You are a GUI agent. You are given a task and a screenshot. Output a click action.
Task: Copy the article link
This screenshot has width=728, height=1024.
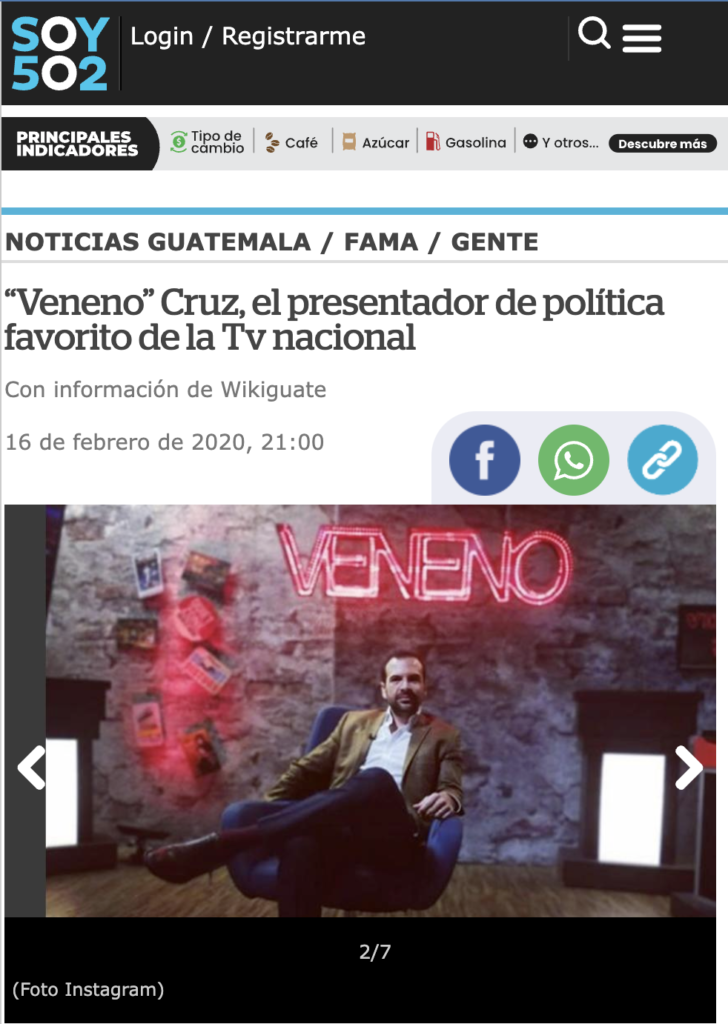point(662,460)
